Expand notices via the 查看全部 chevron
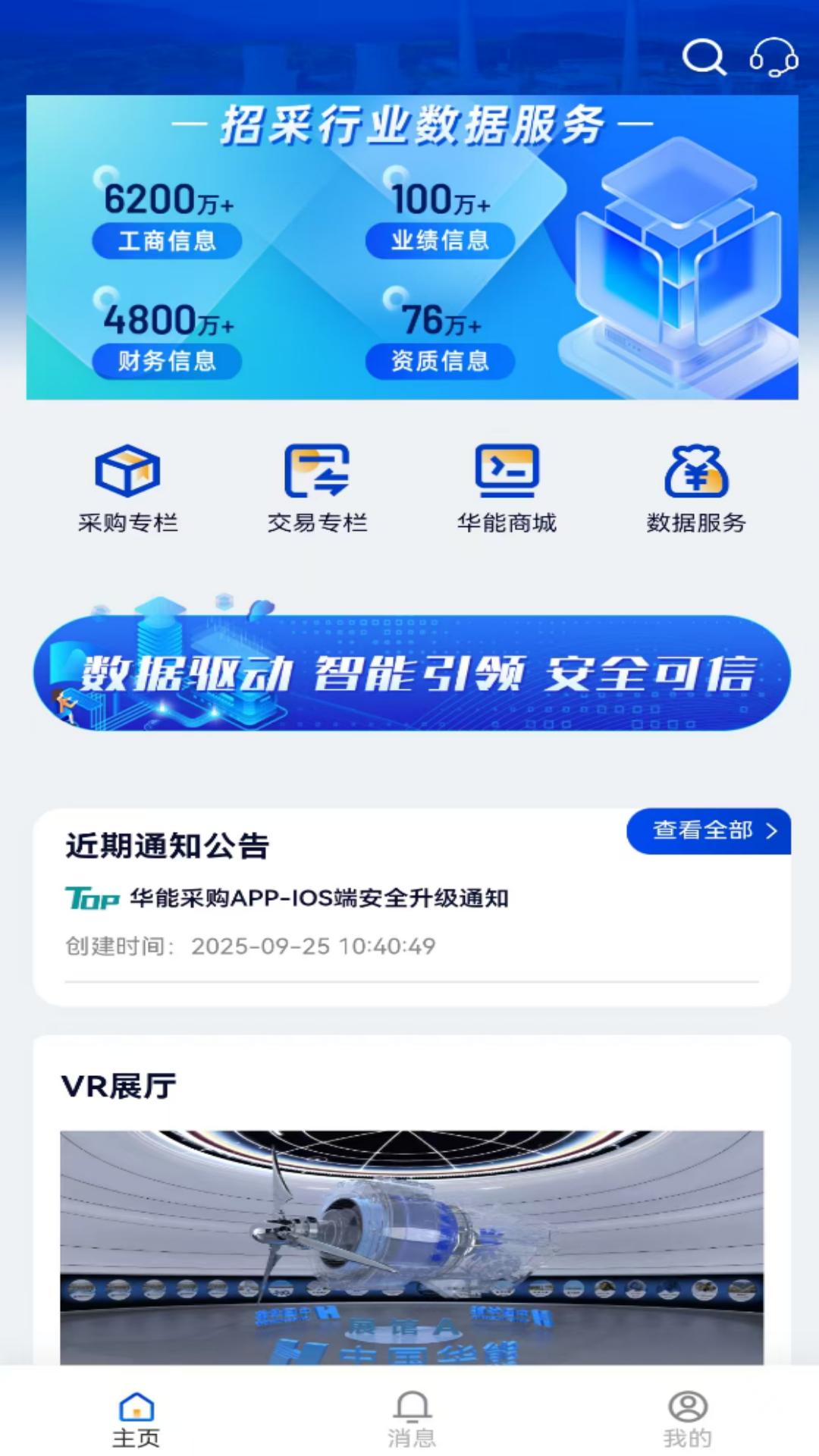 tap(772, 832)
